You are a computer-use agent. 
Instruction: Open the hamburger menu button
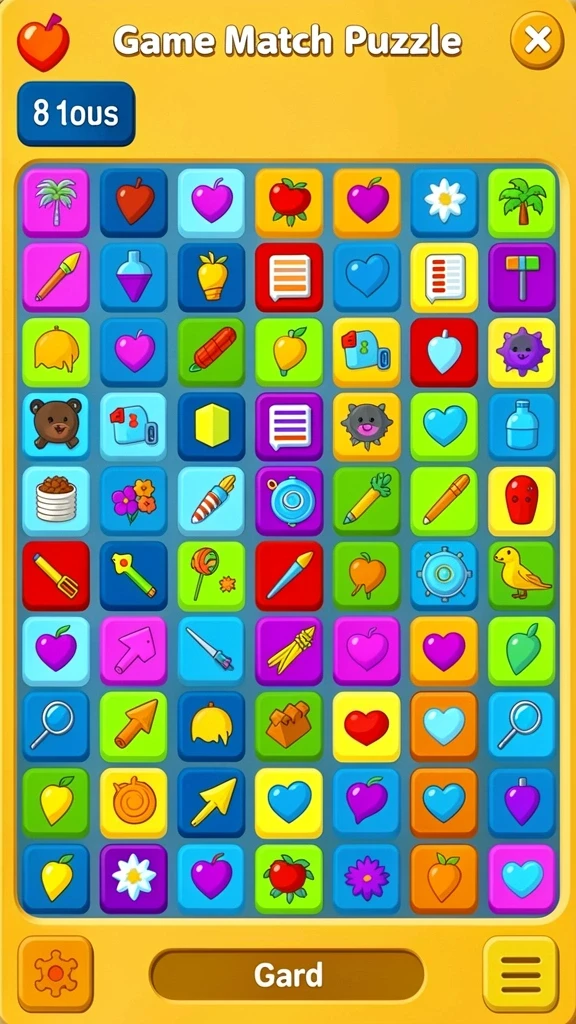point(520,974)
